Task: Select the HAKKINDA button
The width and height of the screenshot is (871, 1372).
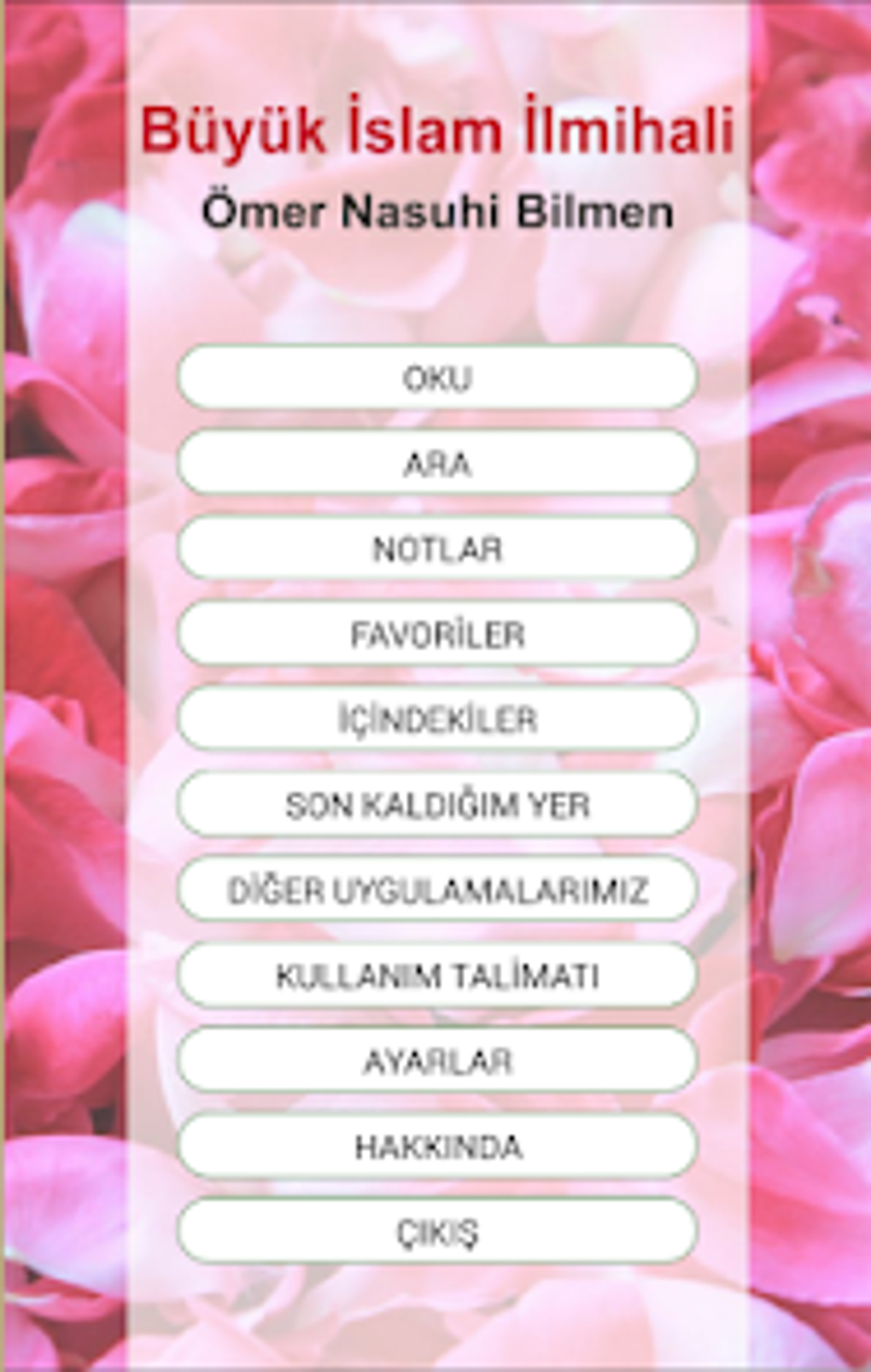Action: (x=437, y=1146)
